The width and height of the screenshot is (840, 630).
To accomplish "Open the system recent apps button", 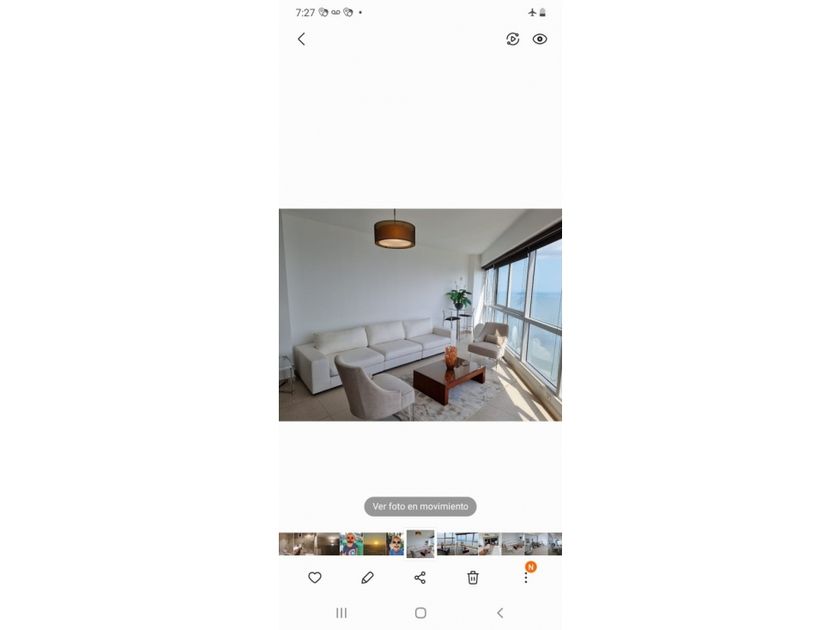I will 341,613.
